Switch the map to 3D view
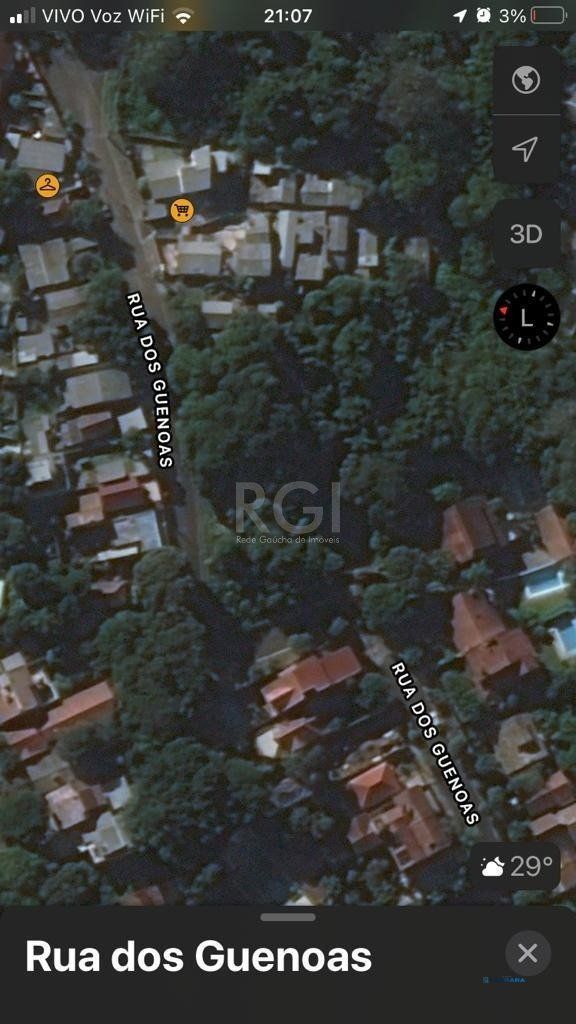The height and width of the screenshot is (1024, 576). (x=526, y=233)
